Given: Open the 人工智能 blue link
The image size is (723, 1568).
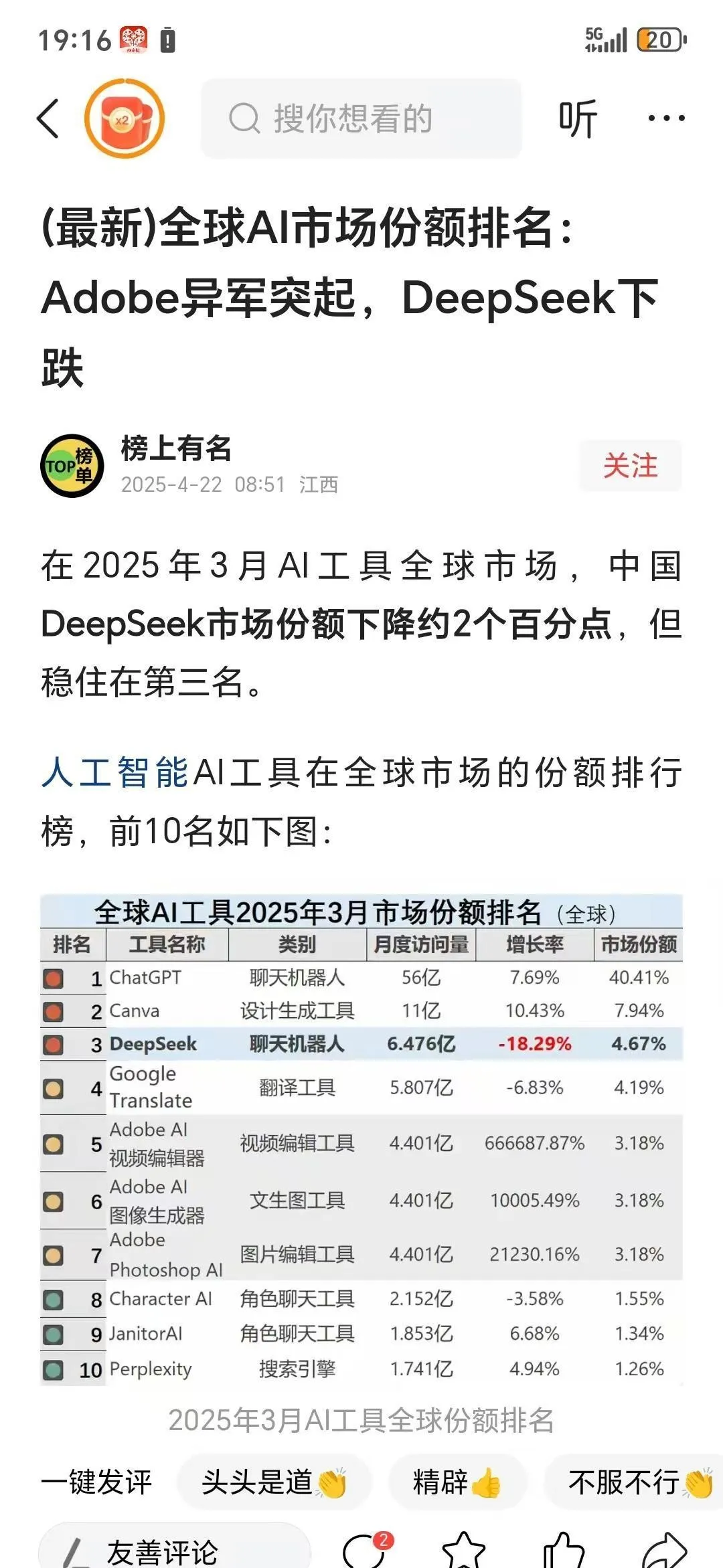Looking at the screenshot, I should [115, 773].
